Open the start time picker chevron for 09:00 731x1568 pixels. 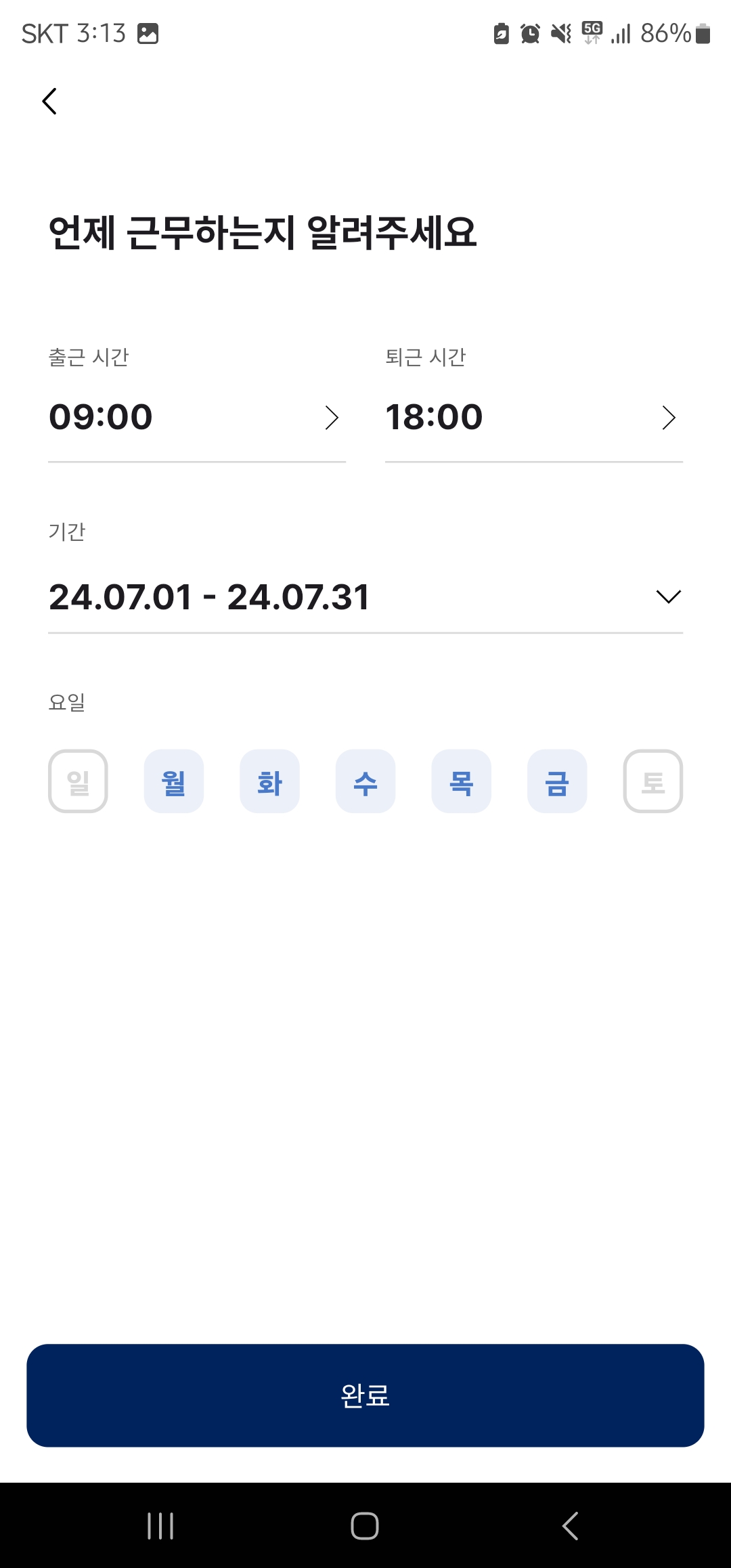[x=332, y=417]
